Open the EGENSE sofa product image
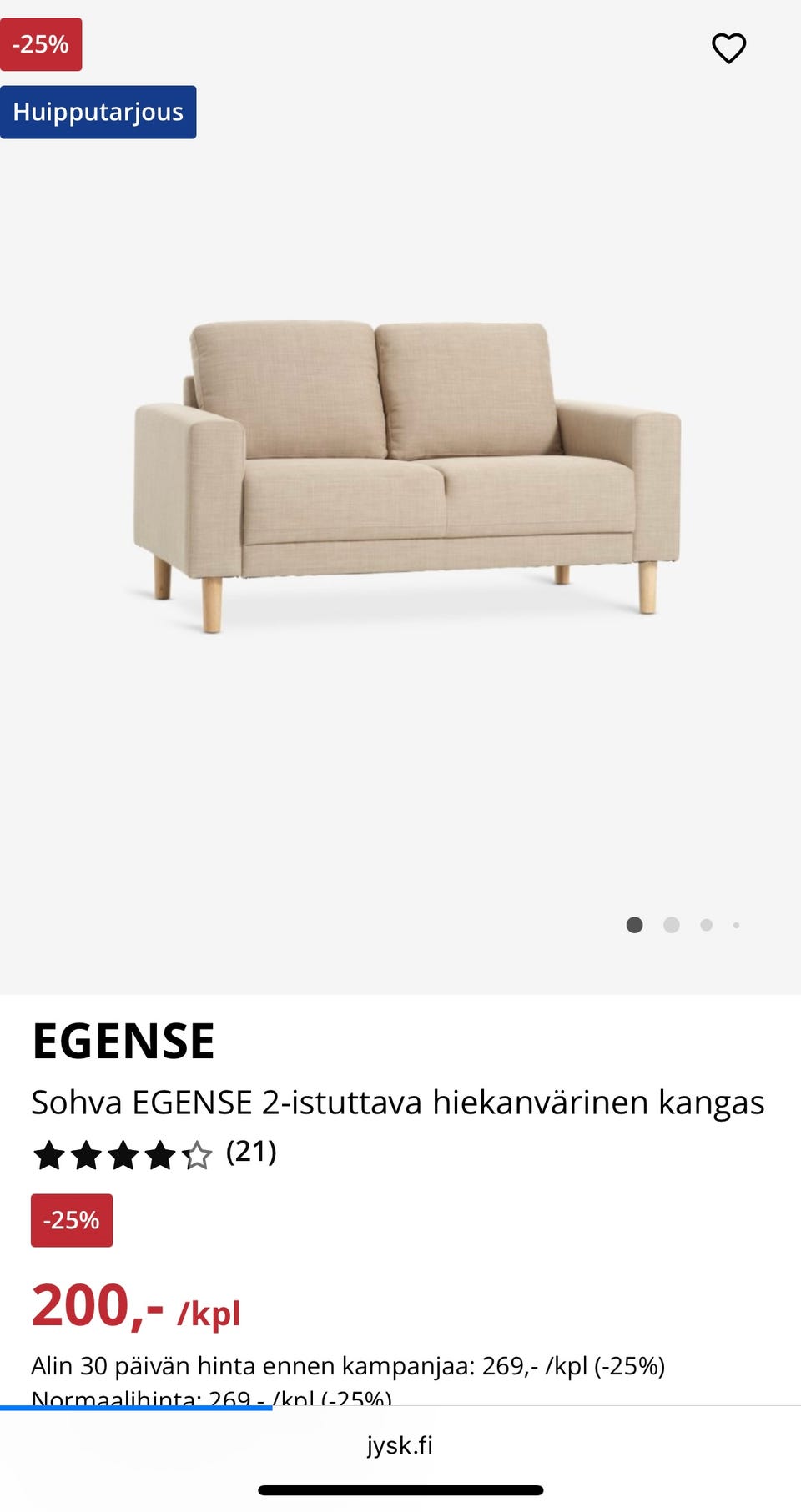Image resolution: width=801 pixels, height=1512 pixels. click(408, 475)
